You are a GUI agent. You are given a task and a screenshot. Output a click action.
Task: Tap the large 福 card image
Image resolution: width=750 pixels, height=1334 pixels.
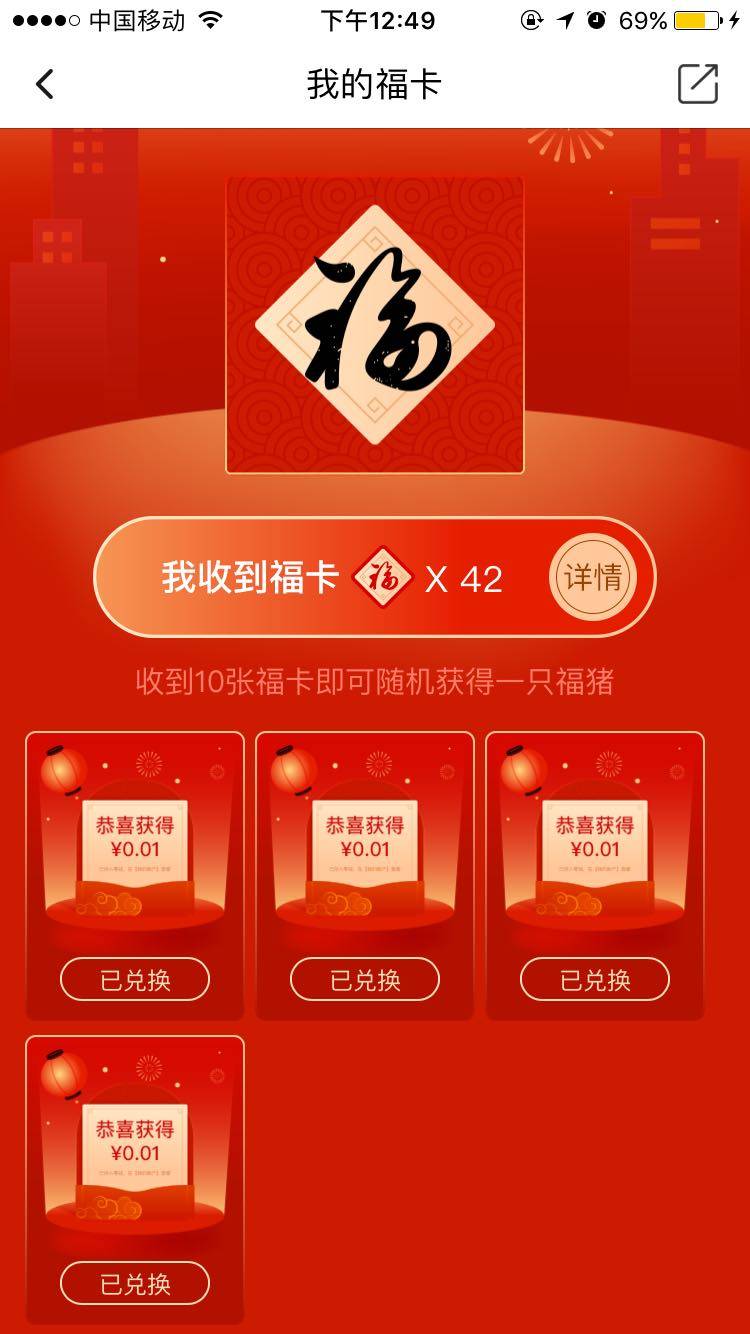(x=375, y=325)
